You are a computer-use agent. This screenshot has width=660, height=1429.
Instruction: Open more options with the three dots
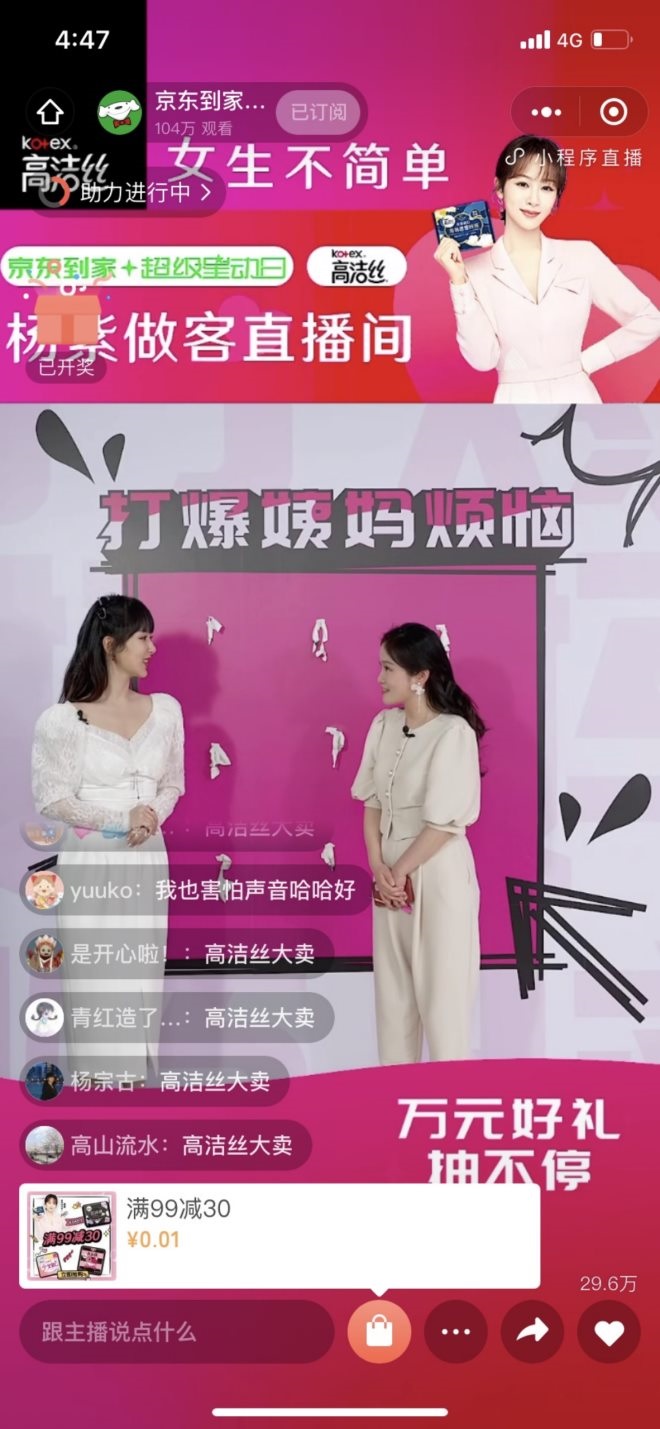(455, 1332)
